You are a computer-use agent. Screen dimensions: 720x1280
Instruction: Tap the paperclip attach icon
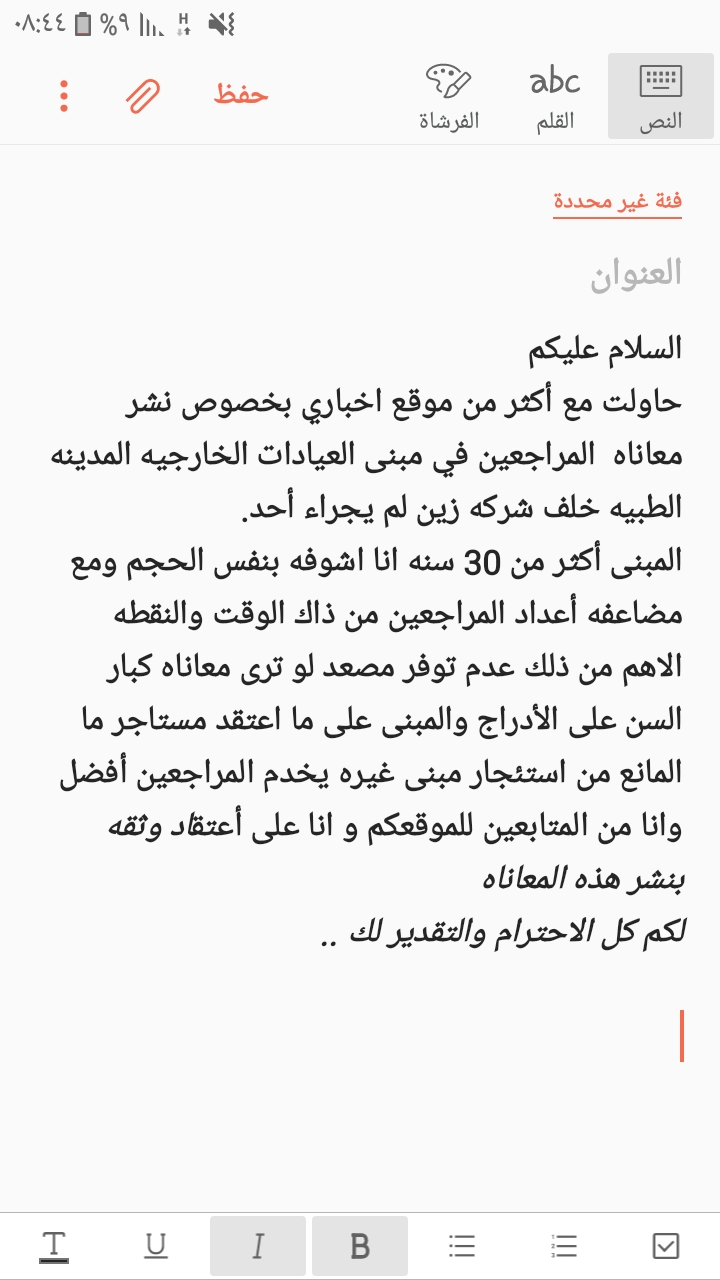coord(143,95)
